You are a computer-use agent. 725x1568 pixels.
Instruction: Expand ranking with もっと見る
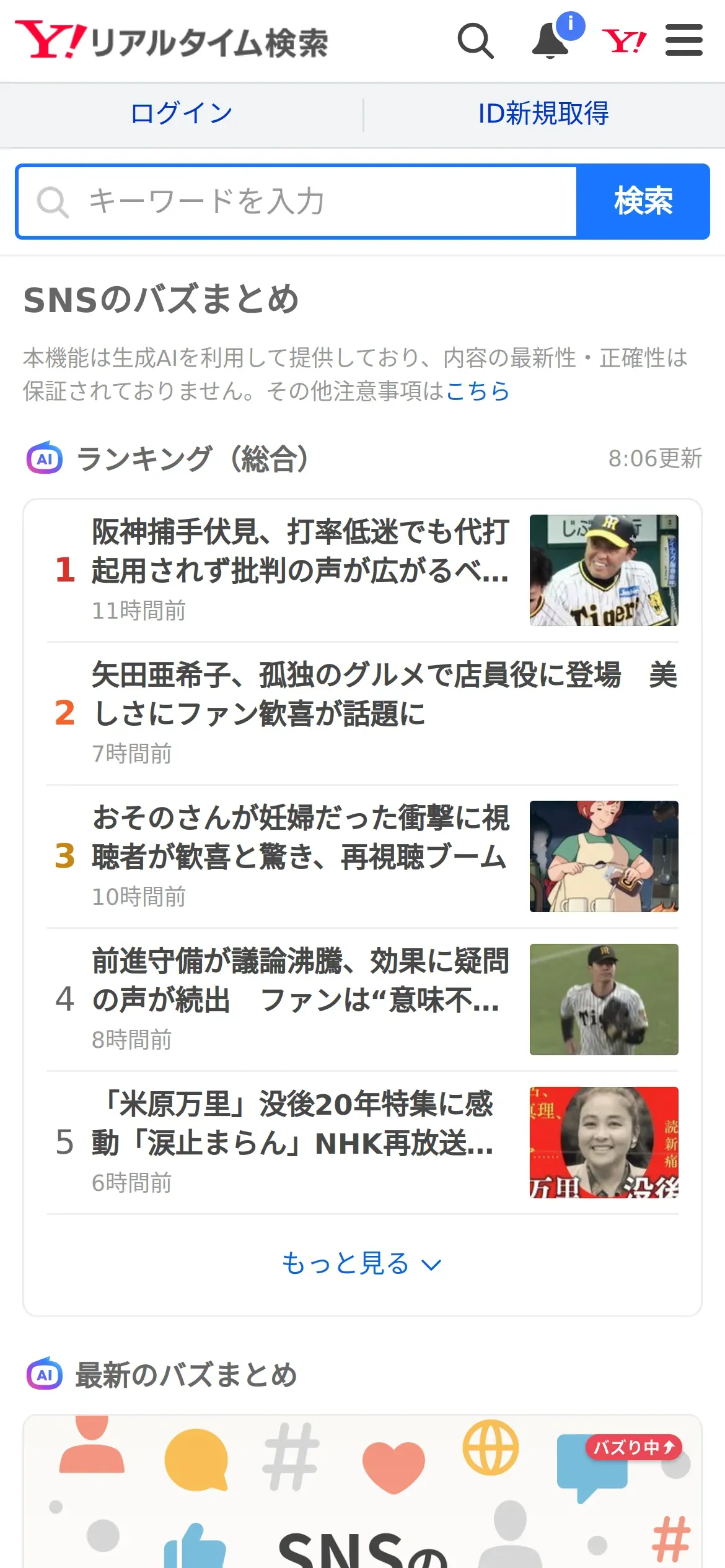click(x=362, y=1263)
